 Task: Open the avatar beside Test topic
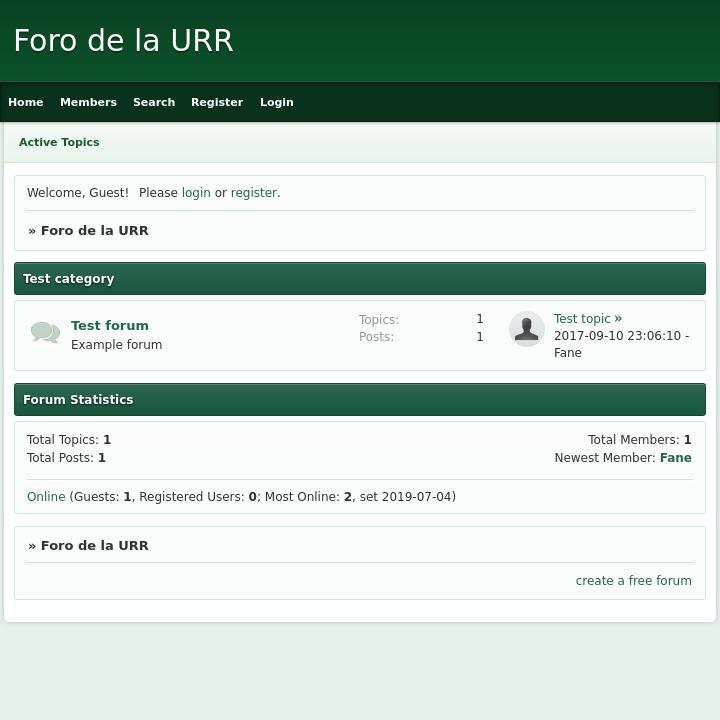coord(527,329)
